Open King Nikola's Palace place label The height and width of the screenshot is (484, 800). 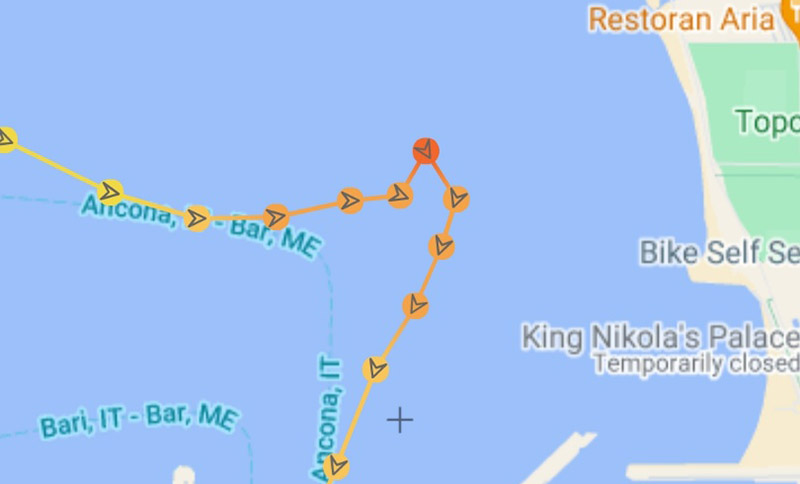(x=660, y=337)
